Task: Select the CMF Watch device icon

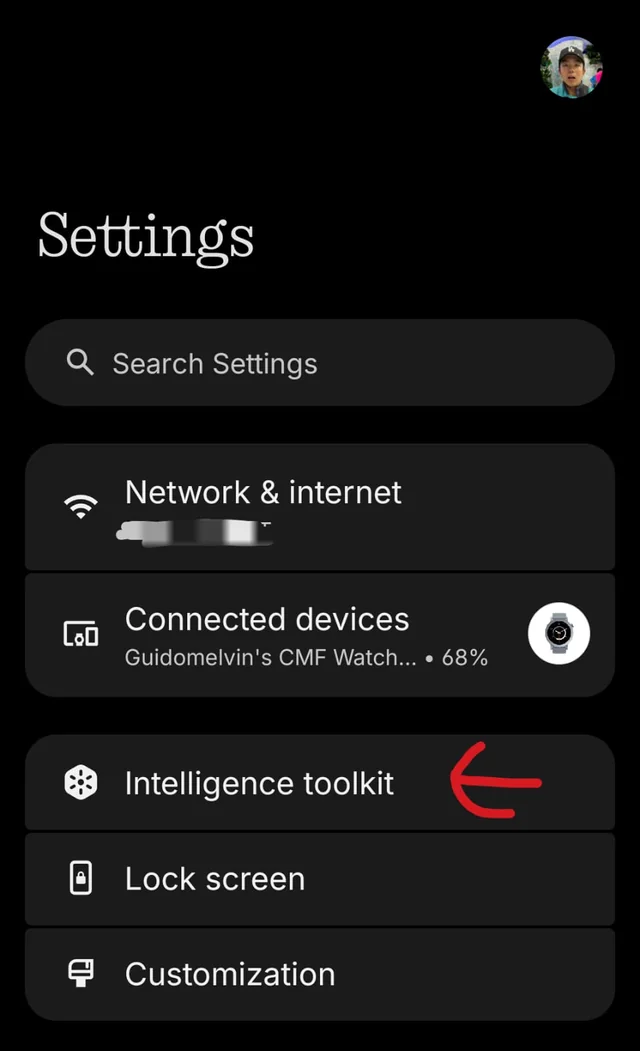Action: (559, 634)
